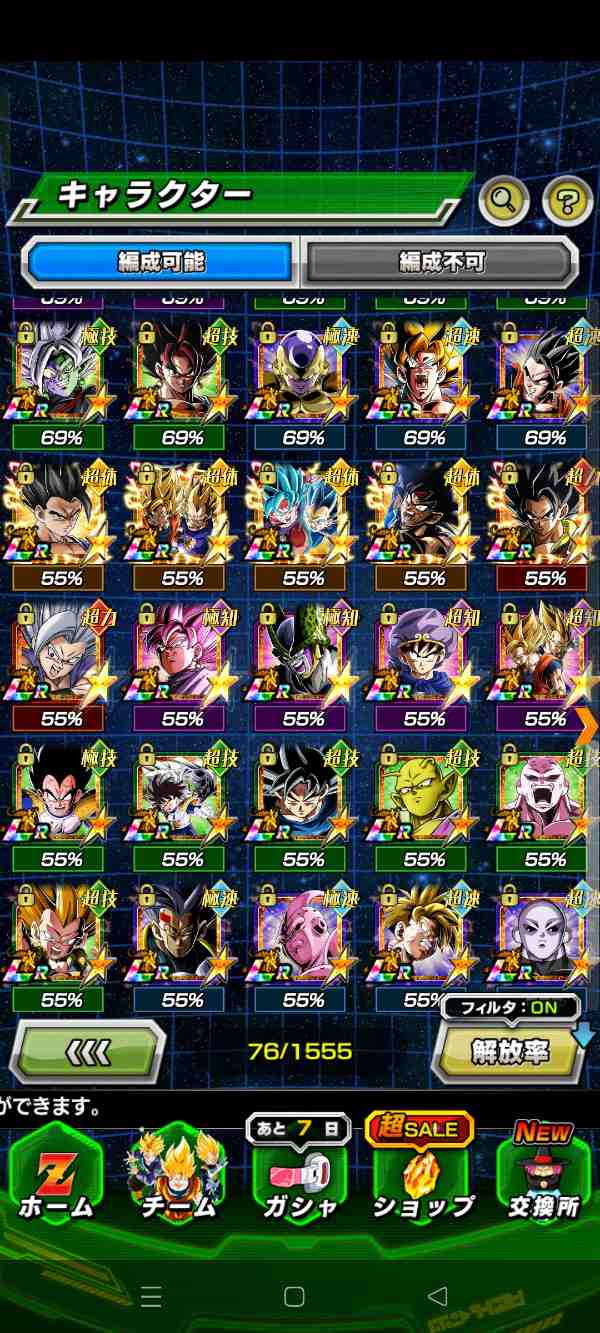This screenshot has height=1333, width=600.
Task: Open the question mark help icon
Action: click(567, 202)
